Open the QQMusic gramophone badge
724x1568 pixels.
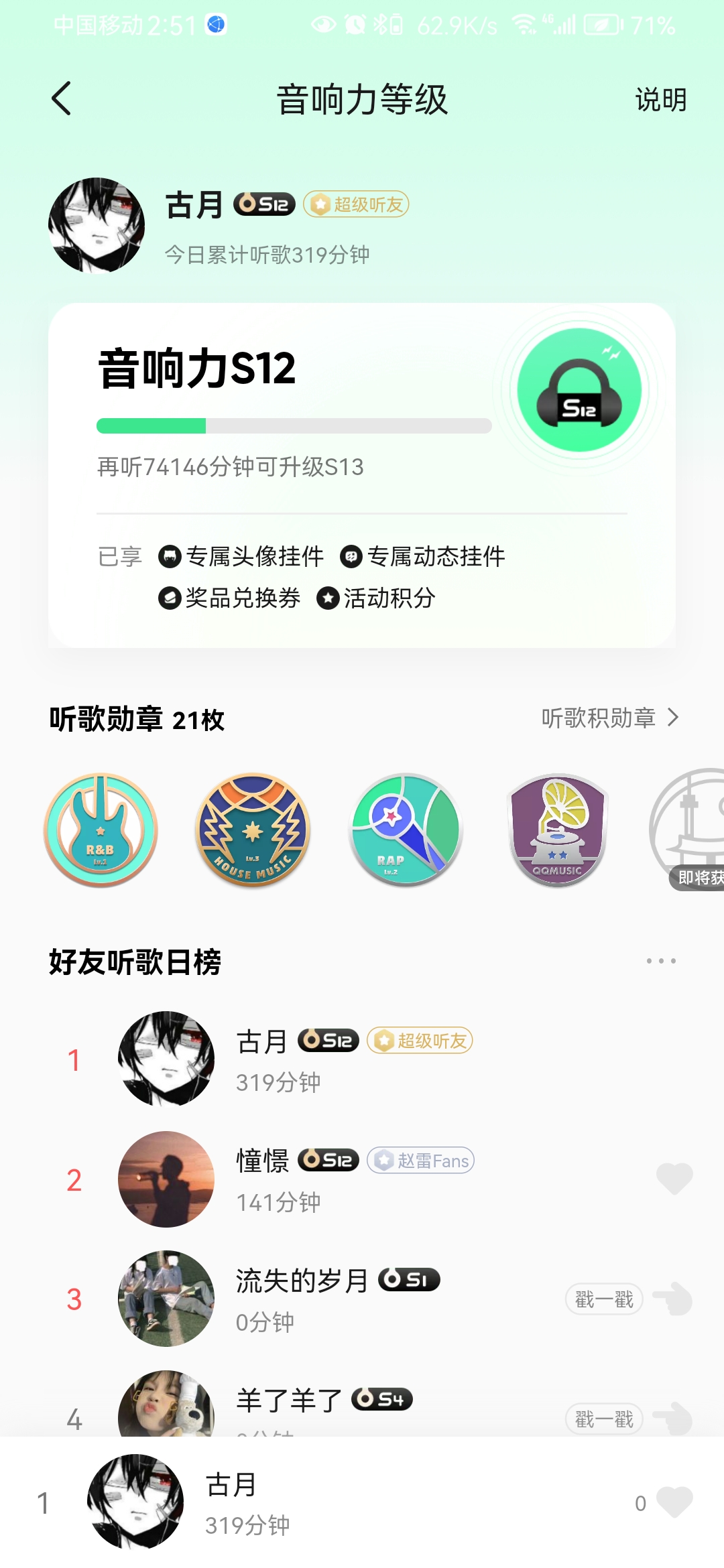[x=558, y=830]
